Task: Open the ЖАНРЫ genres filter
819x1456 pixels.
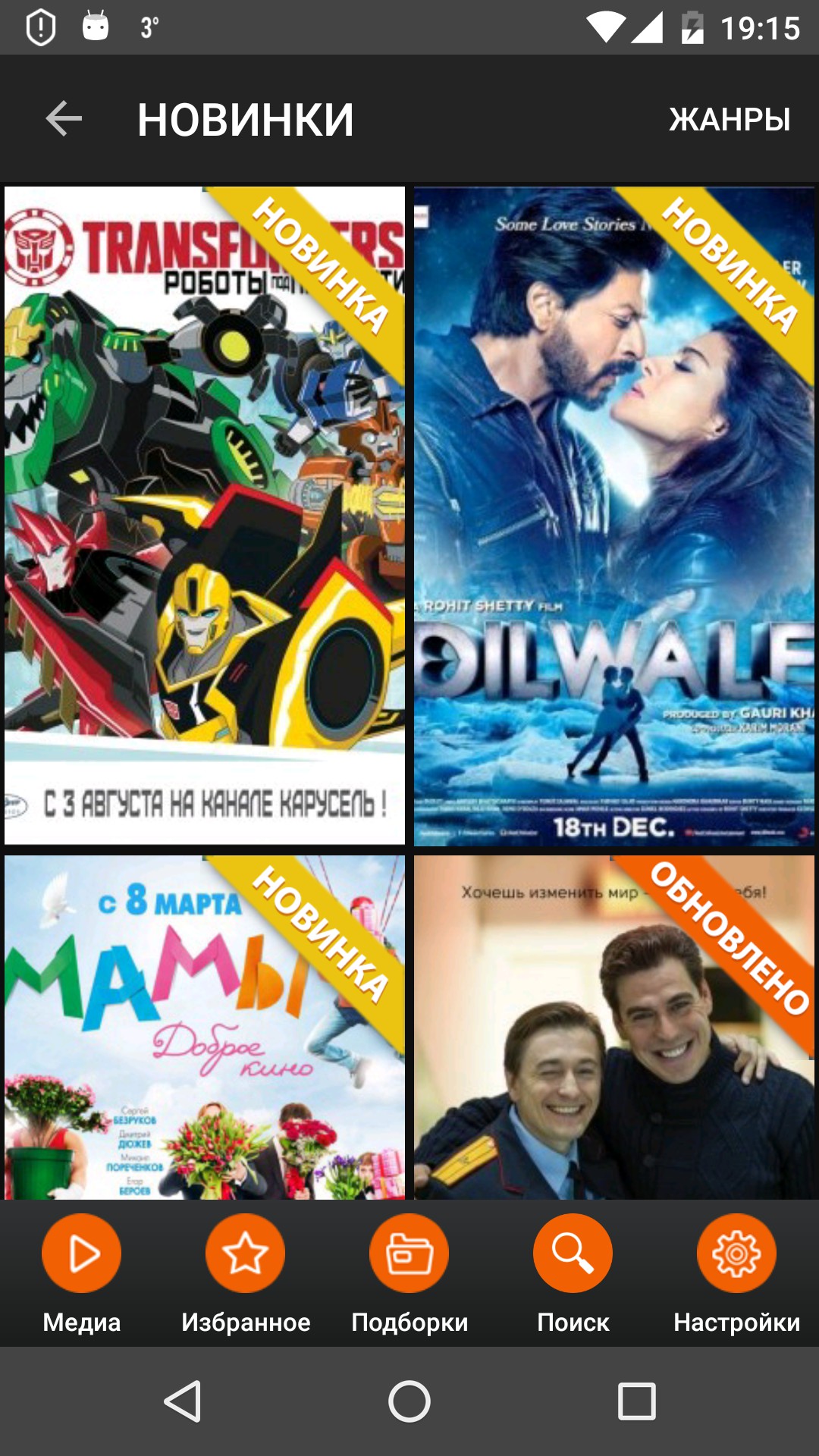Action: (729, 119)
